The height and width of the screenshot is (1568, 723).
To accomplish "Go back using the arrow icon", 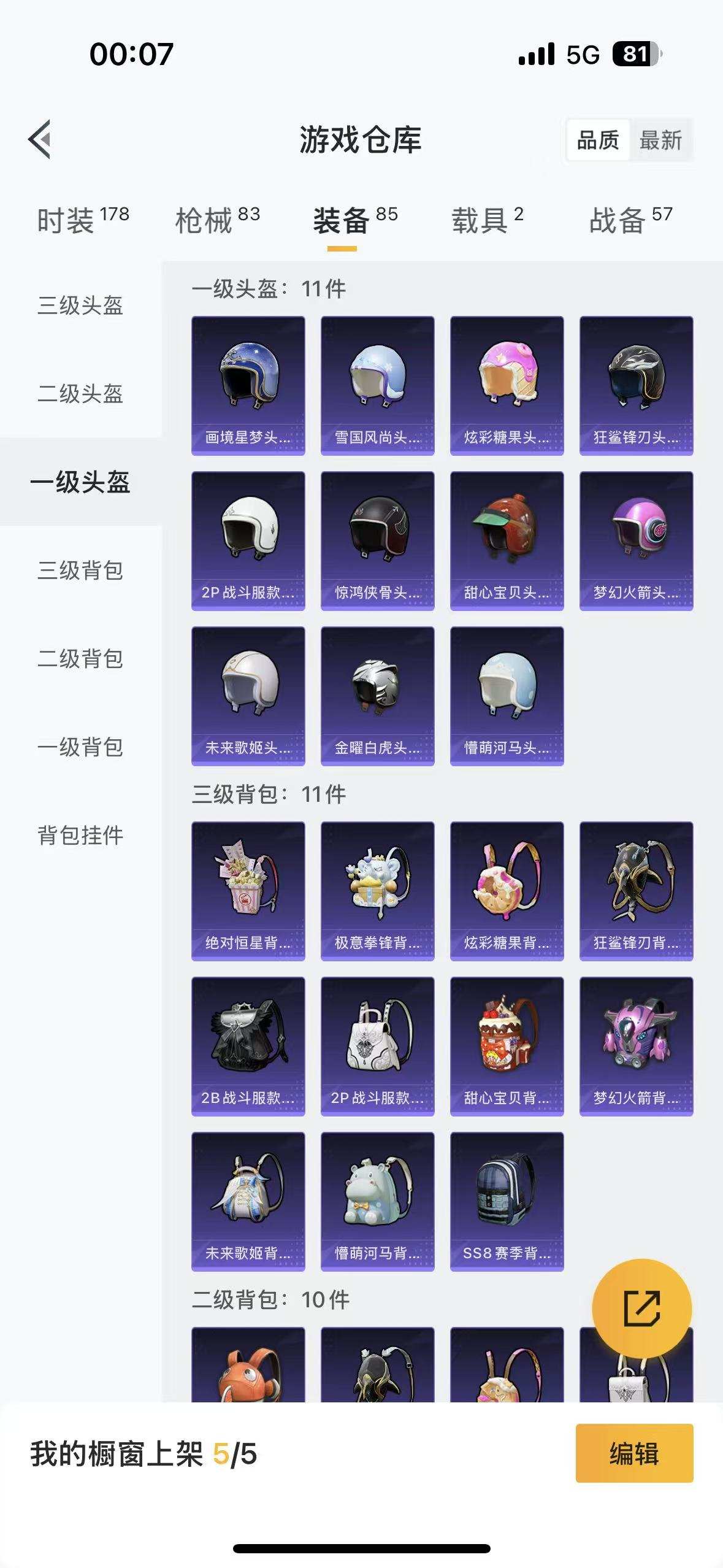I will (x=40, y=139).
